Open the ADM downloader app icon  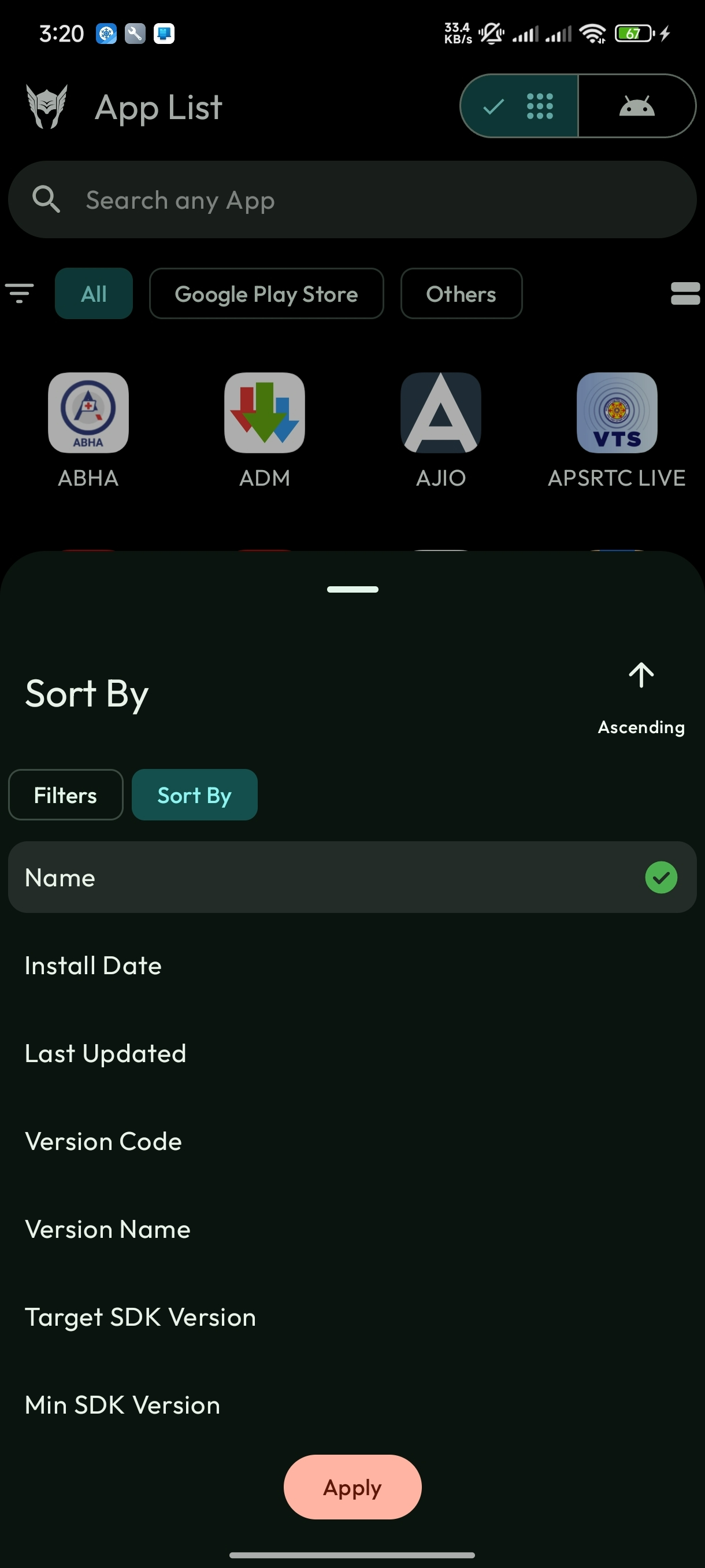(x=265, y=413)
